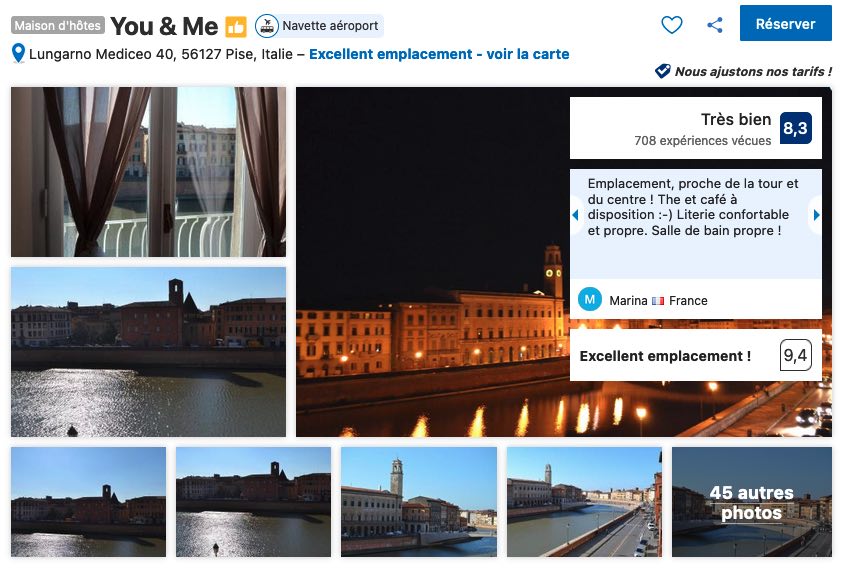Open the clock tower daytime photo

418,502
